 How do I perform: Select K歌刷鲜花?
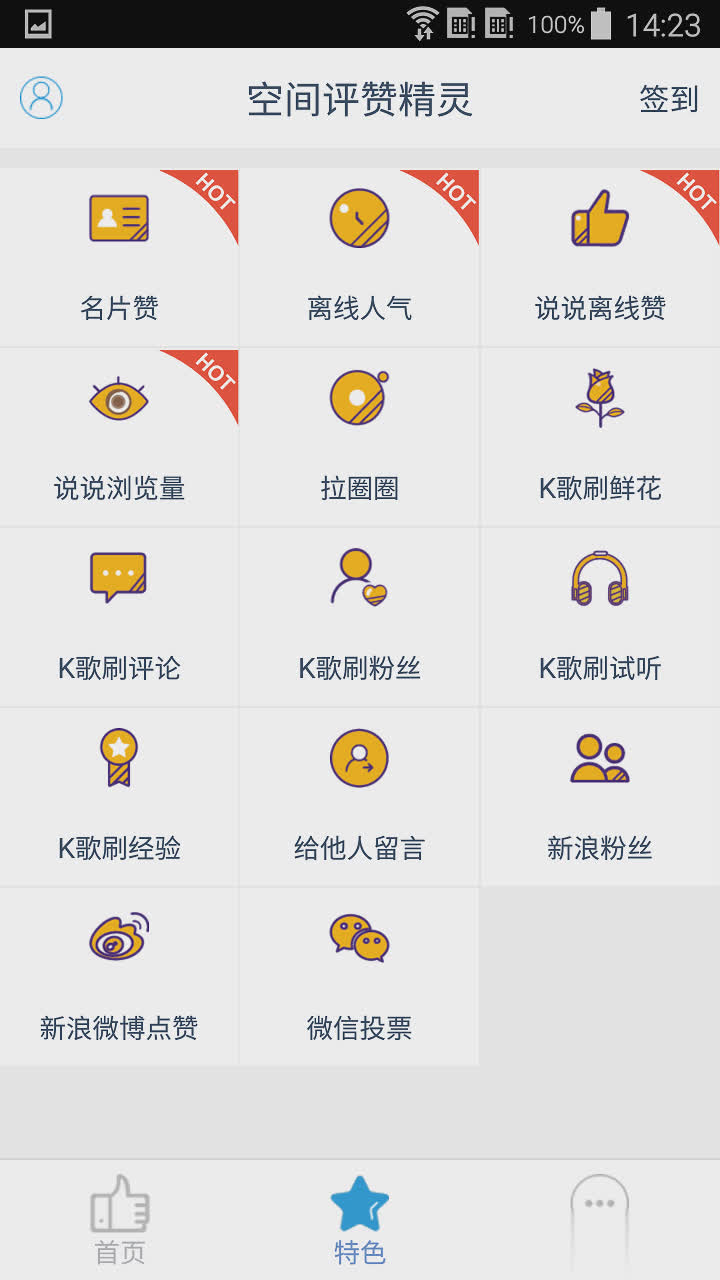pos(600,437)
